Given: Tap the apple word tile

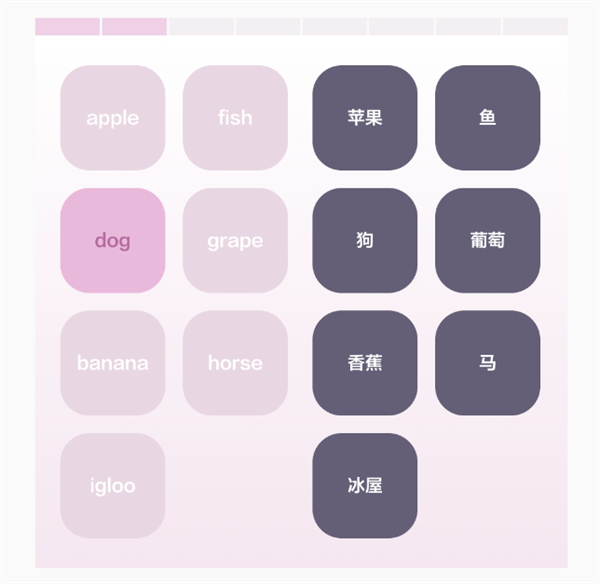Looking at the screenshot, I should tap(112, 118).
